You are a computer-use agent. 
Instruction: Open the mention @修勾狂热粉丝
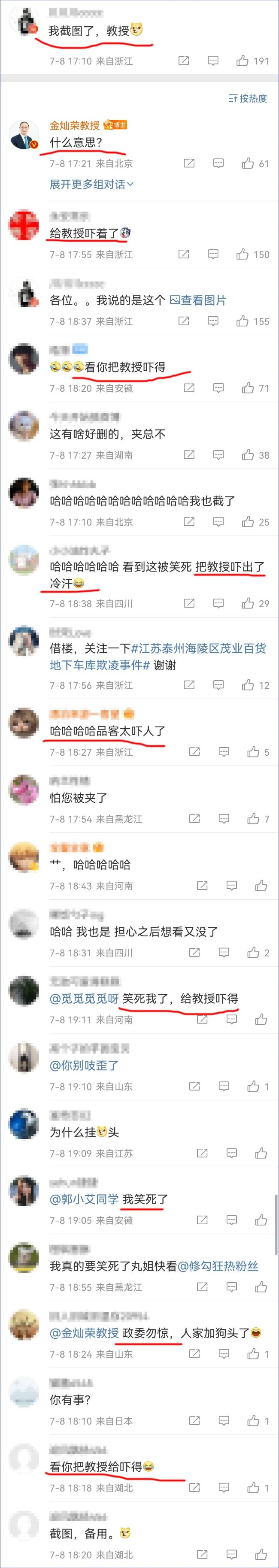pyautogui.click(x=218, y=1266)
